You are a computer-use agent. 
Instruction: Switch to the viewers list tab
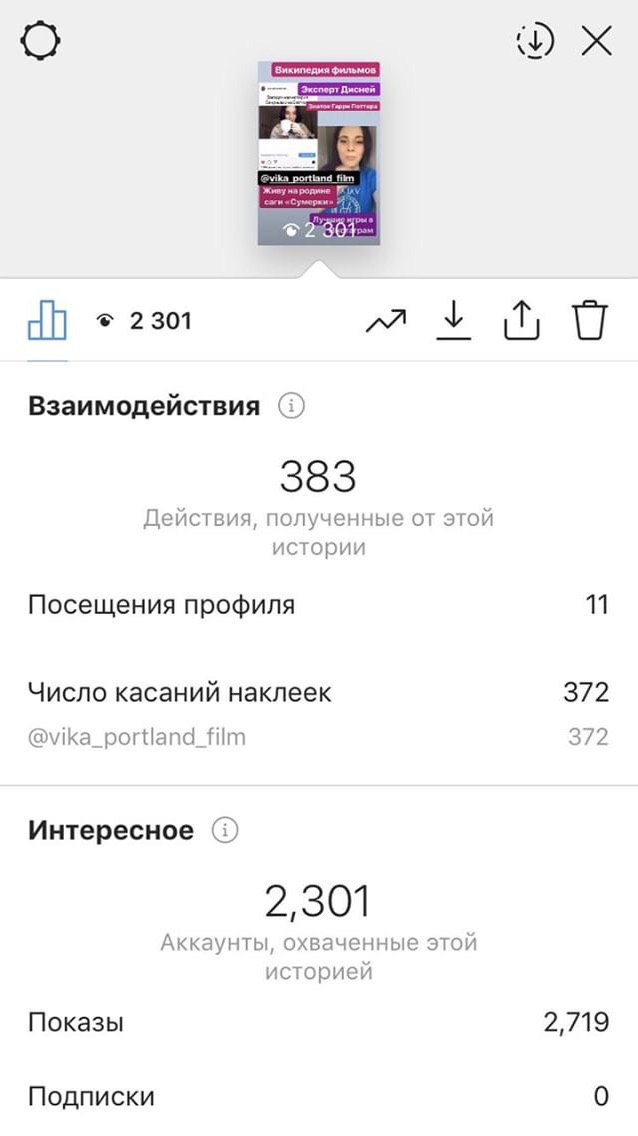click(x=145, y=321)
